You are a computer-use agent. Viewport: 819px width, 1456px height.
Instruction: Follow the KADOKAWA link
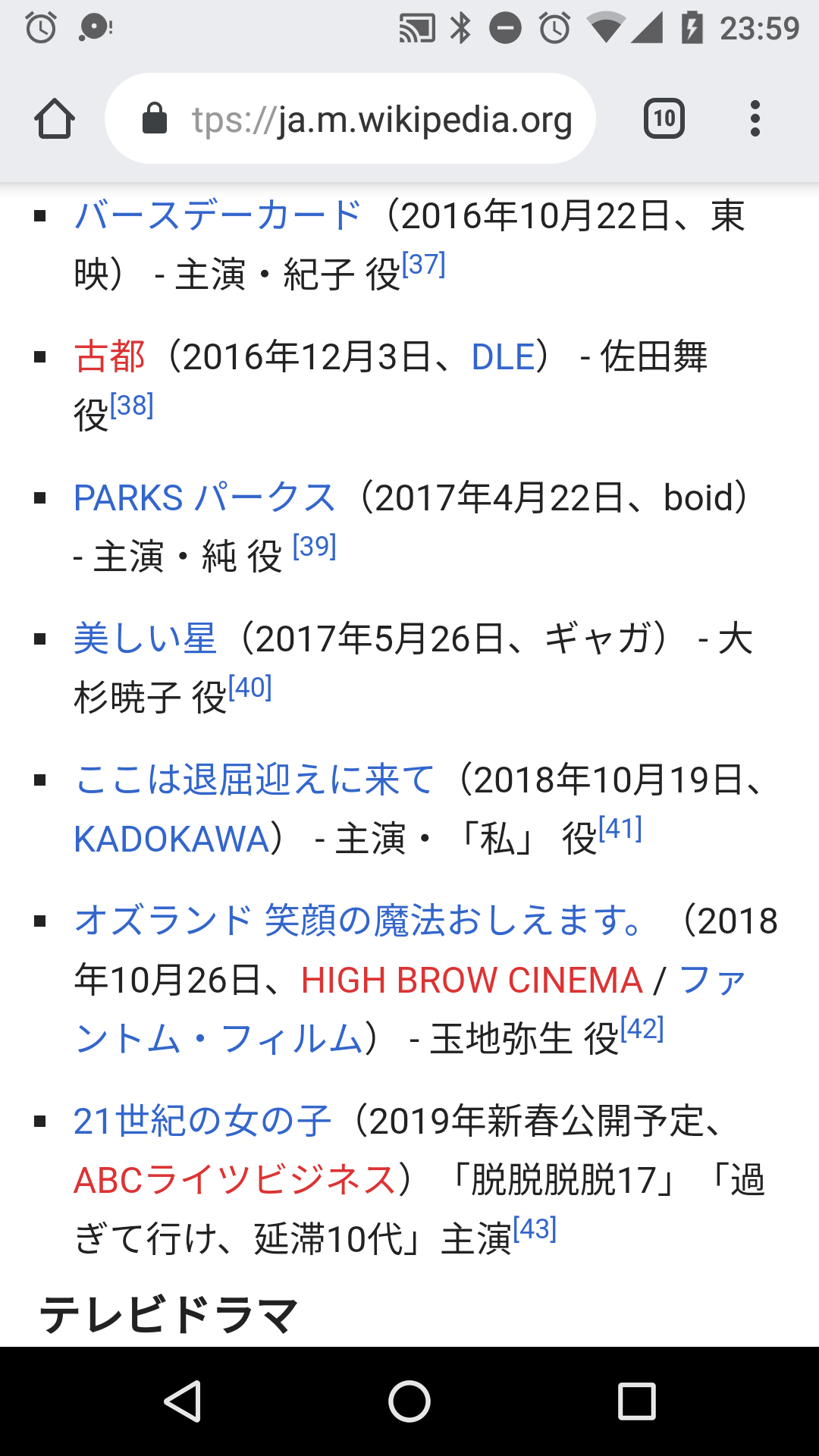click(x=171, y=839)
